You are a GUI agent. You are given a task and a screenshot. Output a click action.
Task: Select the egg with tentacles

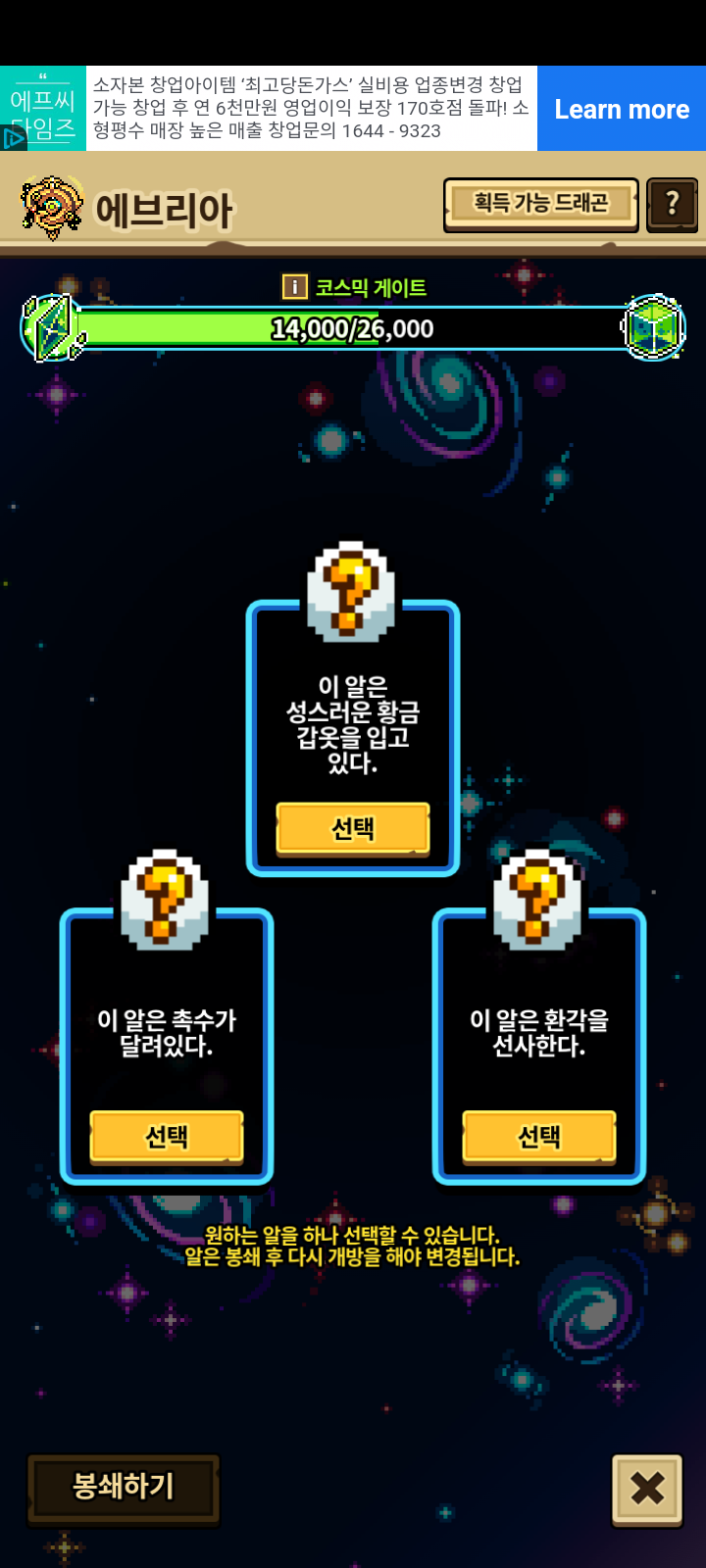click(167, 1136)
